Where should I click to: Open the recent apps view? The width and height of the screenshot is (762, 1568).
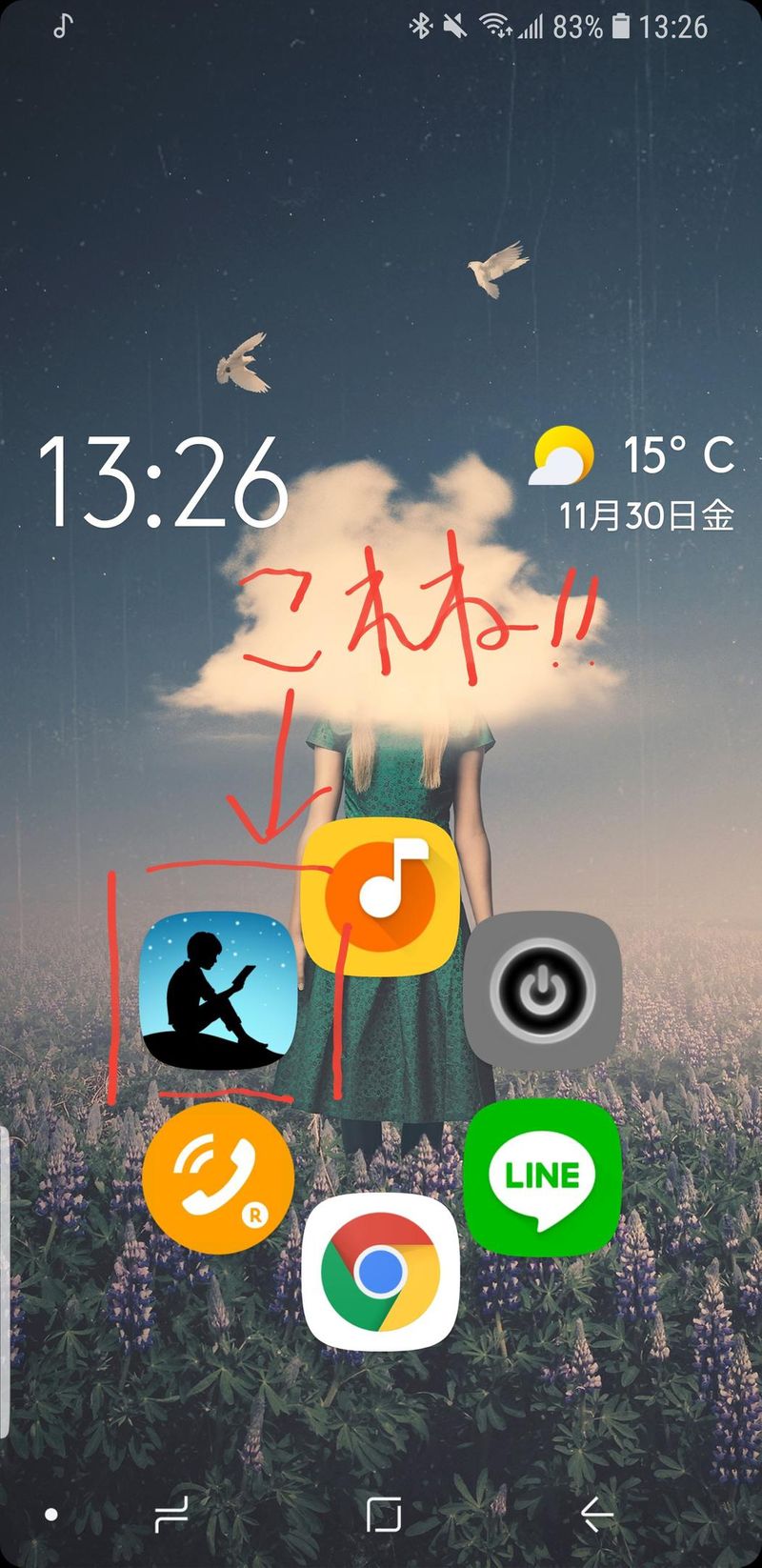click(x=171, y=1513)
